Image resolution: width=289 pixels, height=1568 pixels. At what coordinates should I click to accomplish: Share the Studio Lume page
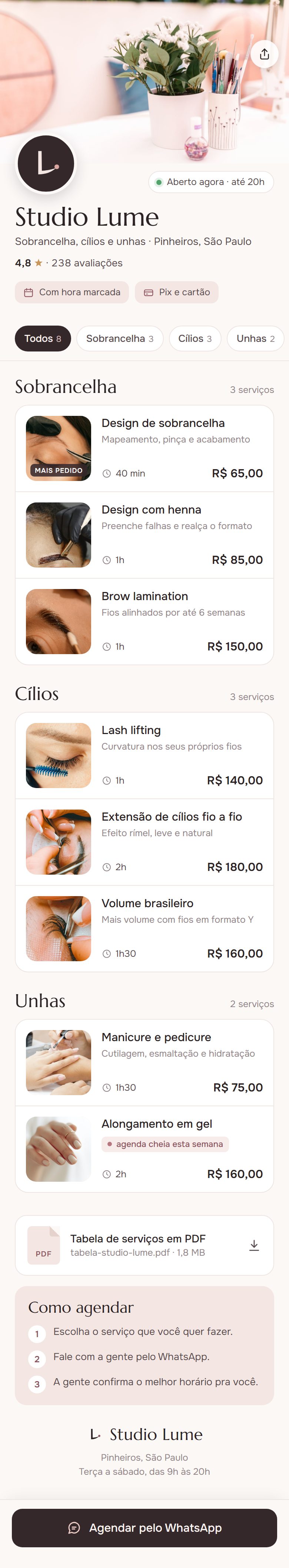(264, 54)
